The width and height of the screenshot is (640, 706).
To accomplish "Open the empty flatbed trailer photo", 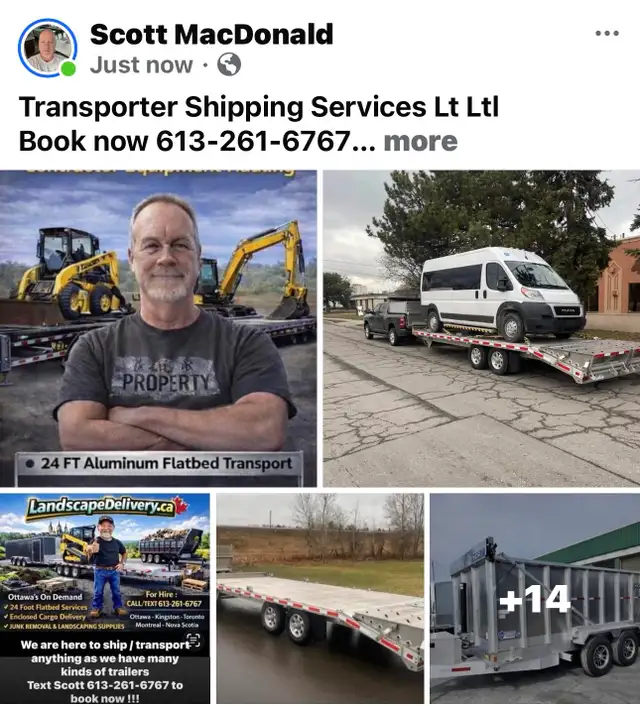I will point(320,598).
